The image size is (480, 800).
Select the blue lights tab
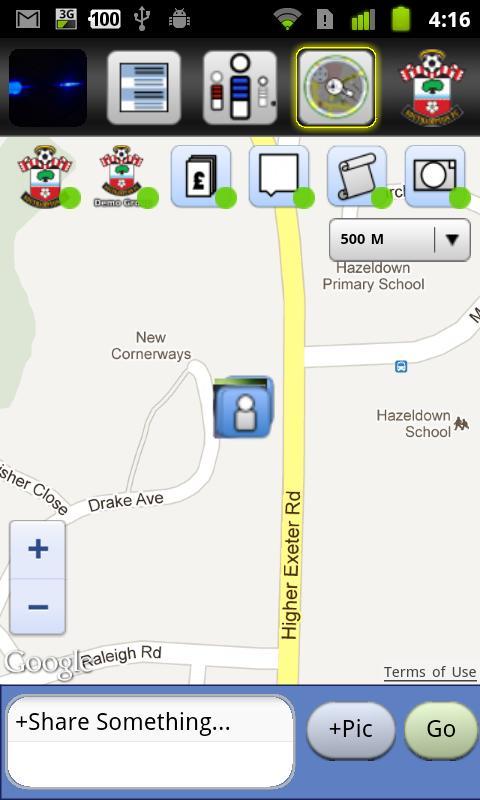(x=48, y=88)
